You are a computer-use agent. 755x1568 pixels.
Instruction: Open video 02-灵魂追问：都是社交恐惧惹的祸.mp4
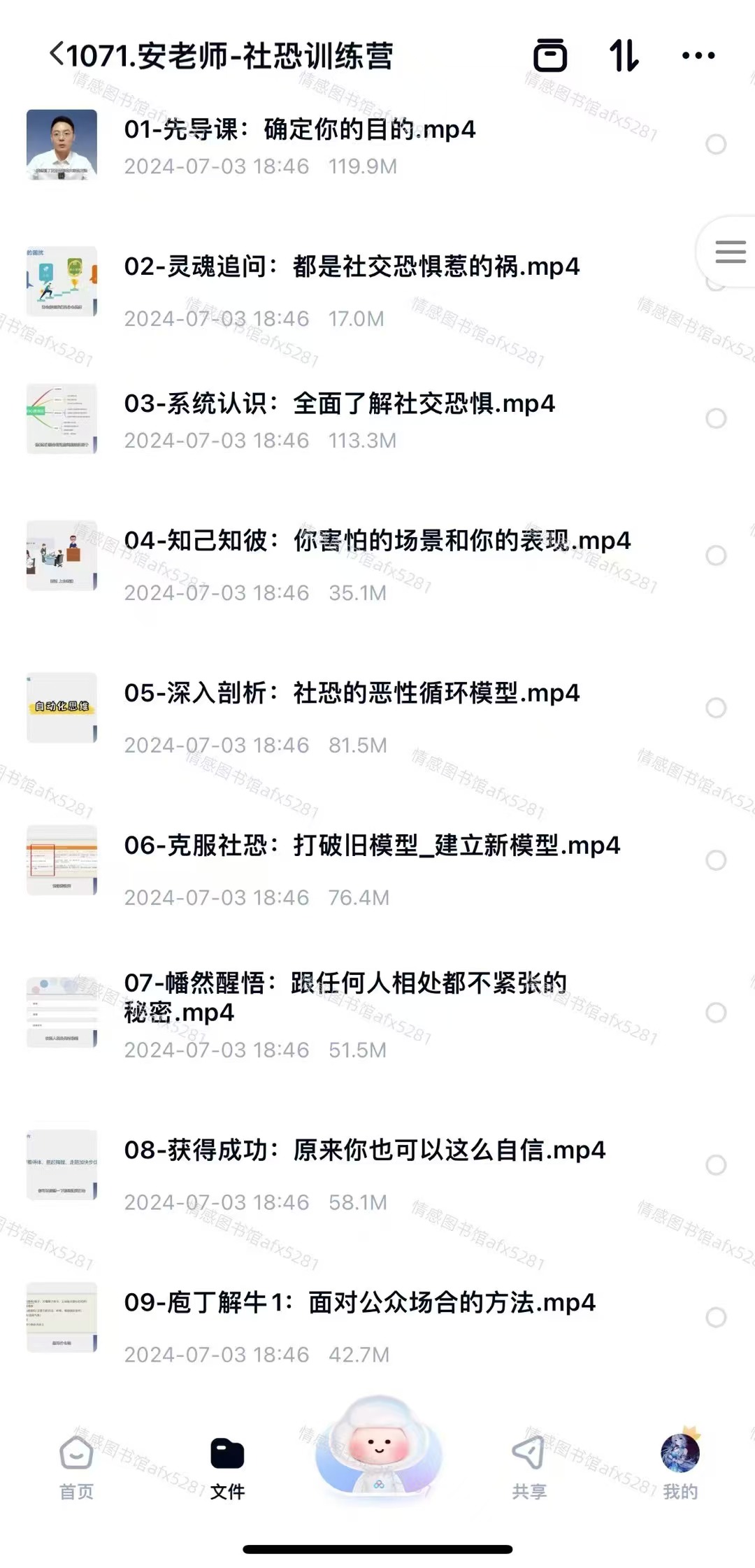[x=352, y=267]
